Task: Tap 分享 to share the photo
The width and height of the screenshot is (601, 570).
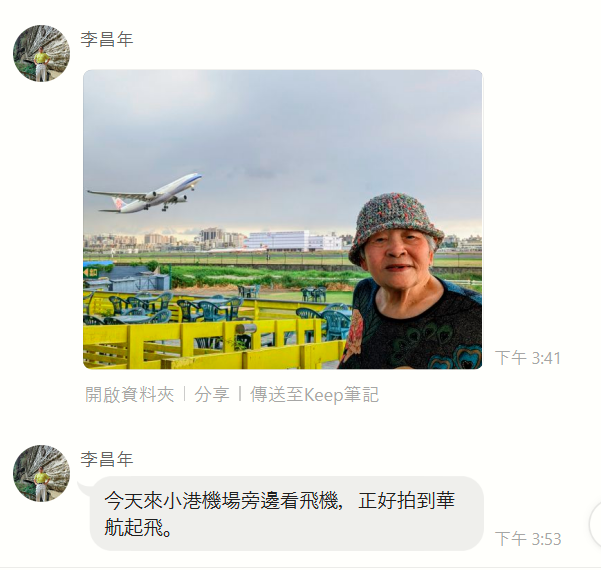Action: 212,395
